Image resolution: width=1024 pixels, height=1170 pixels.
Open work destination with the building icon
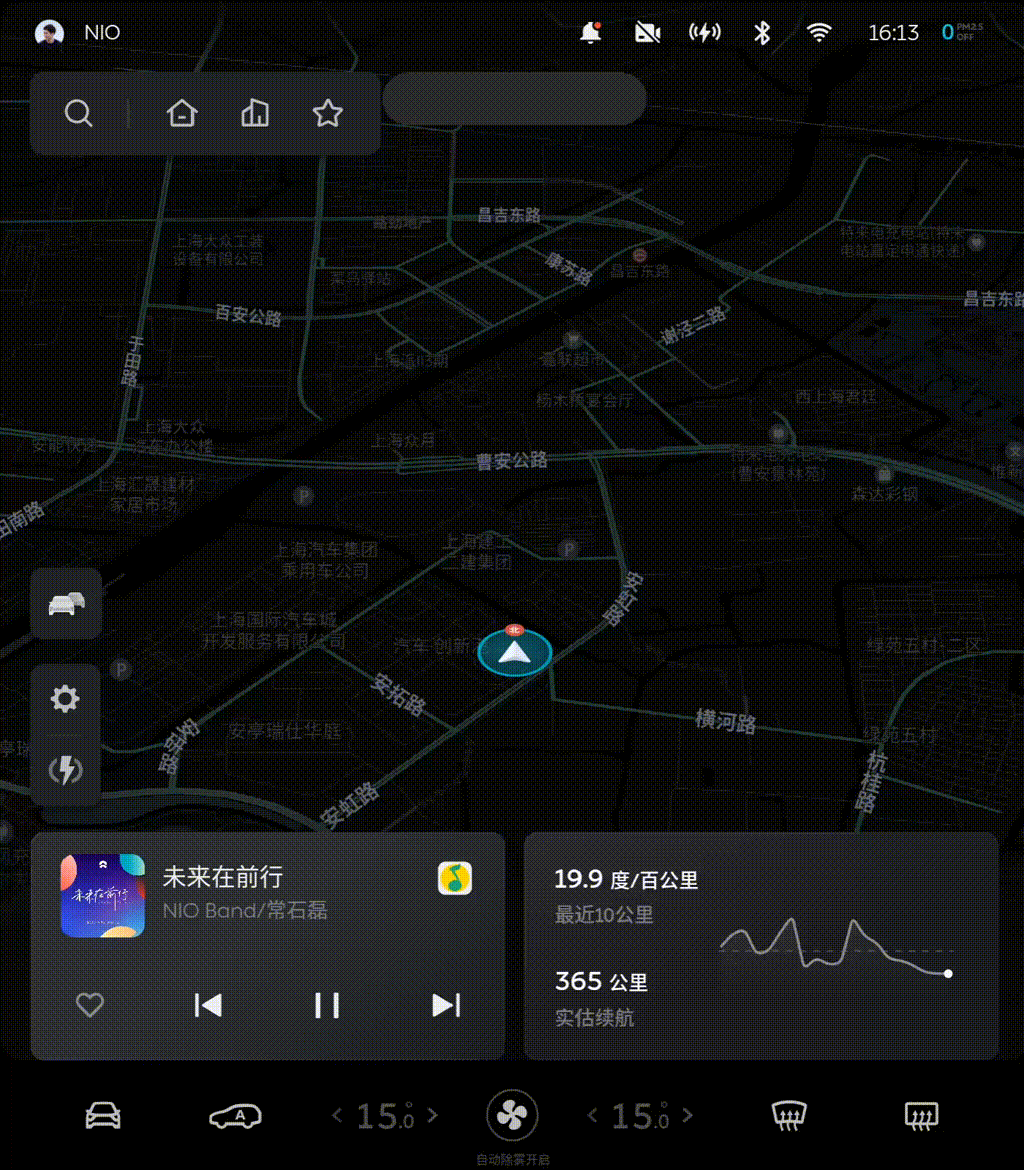click(x=254, y=114)
